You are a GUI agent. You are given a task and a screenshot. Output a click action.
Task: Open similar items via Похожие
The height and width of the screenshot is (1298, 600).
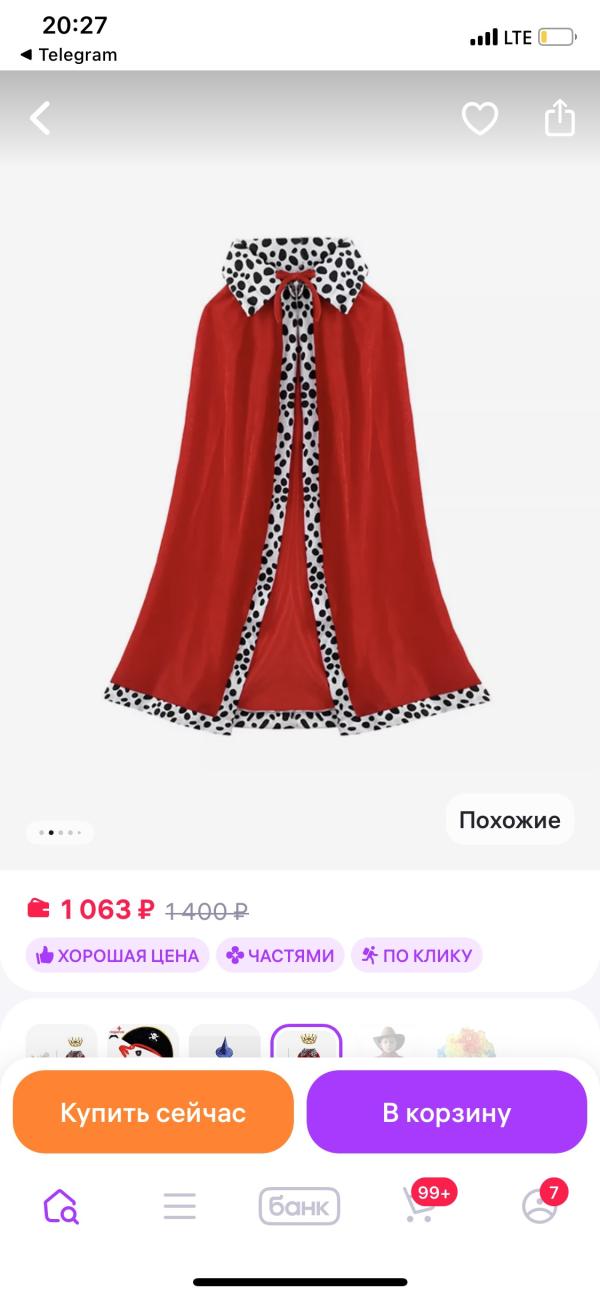coord(509,820)
